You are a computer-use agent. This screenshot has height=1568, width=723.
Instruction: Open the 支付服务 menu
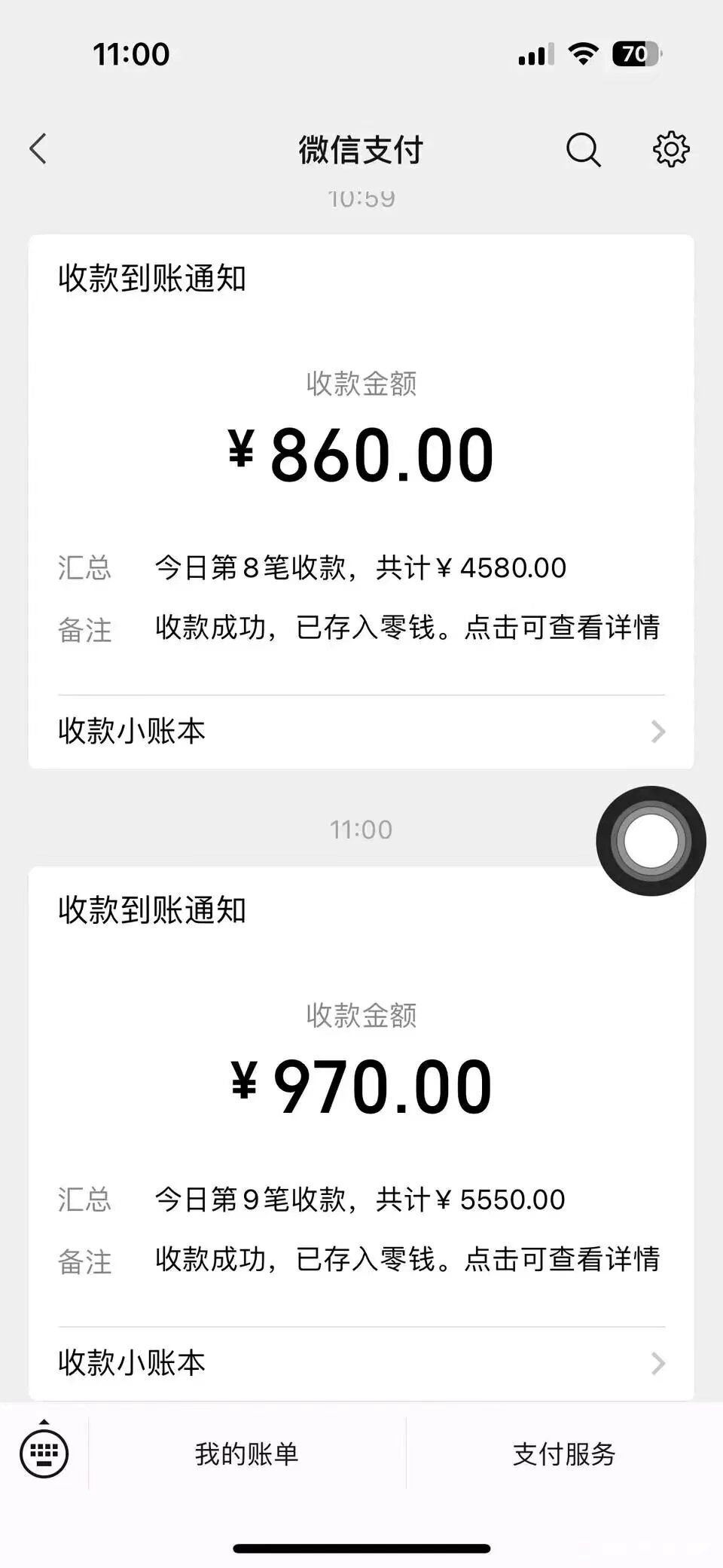point(564,1453)
